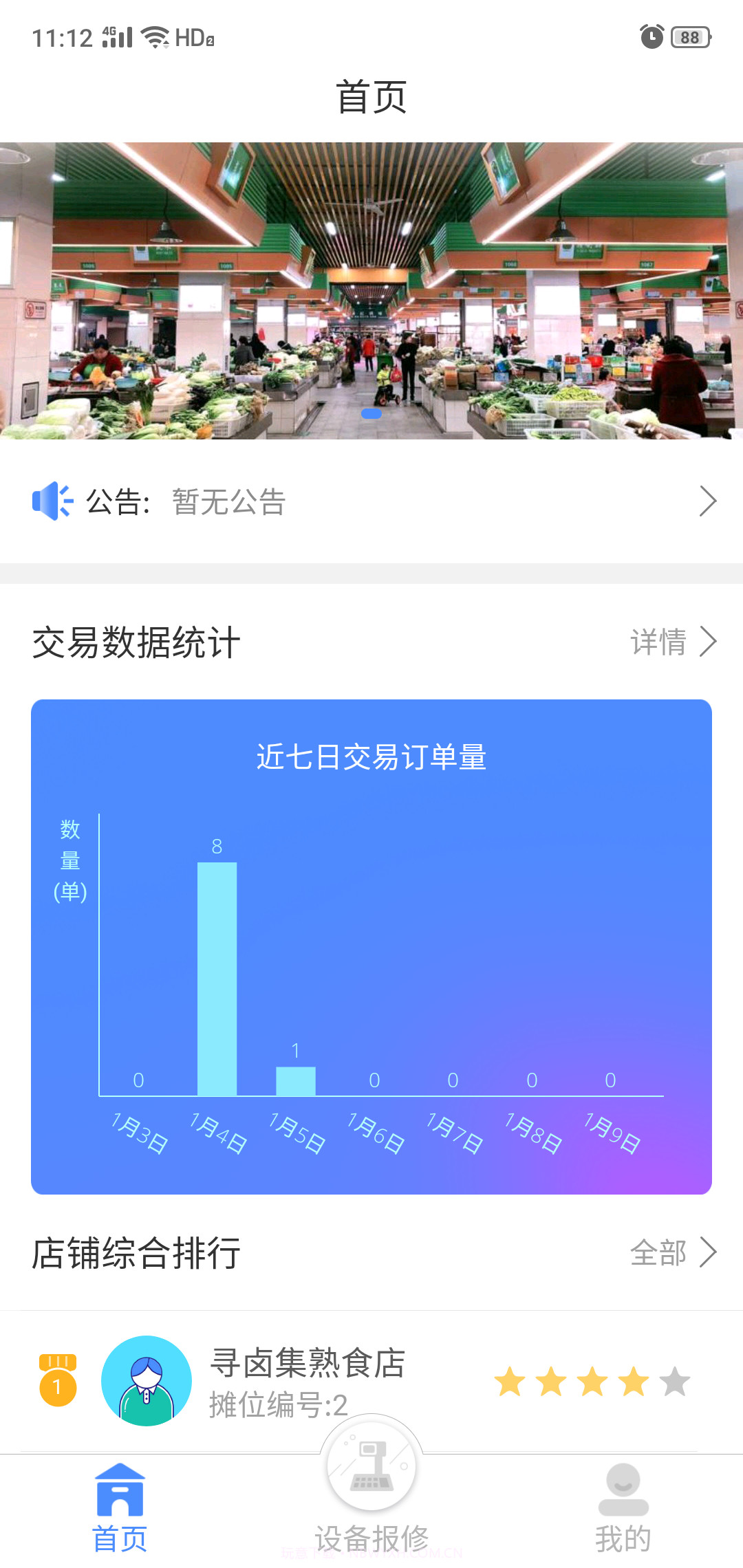Tap the shop avatar thumbnail

[x=146, y=1381]
